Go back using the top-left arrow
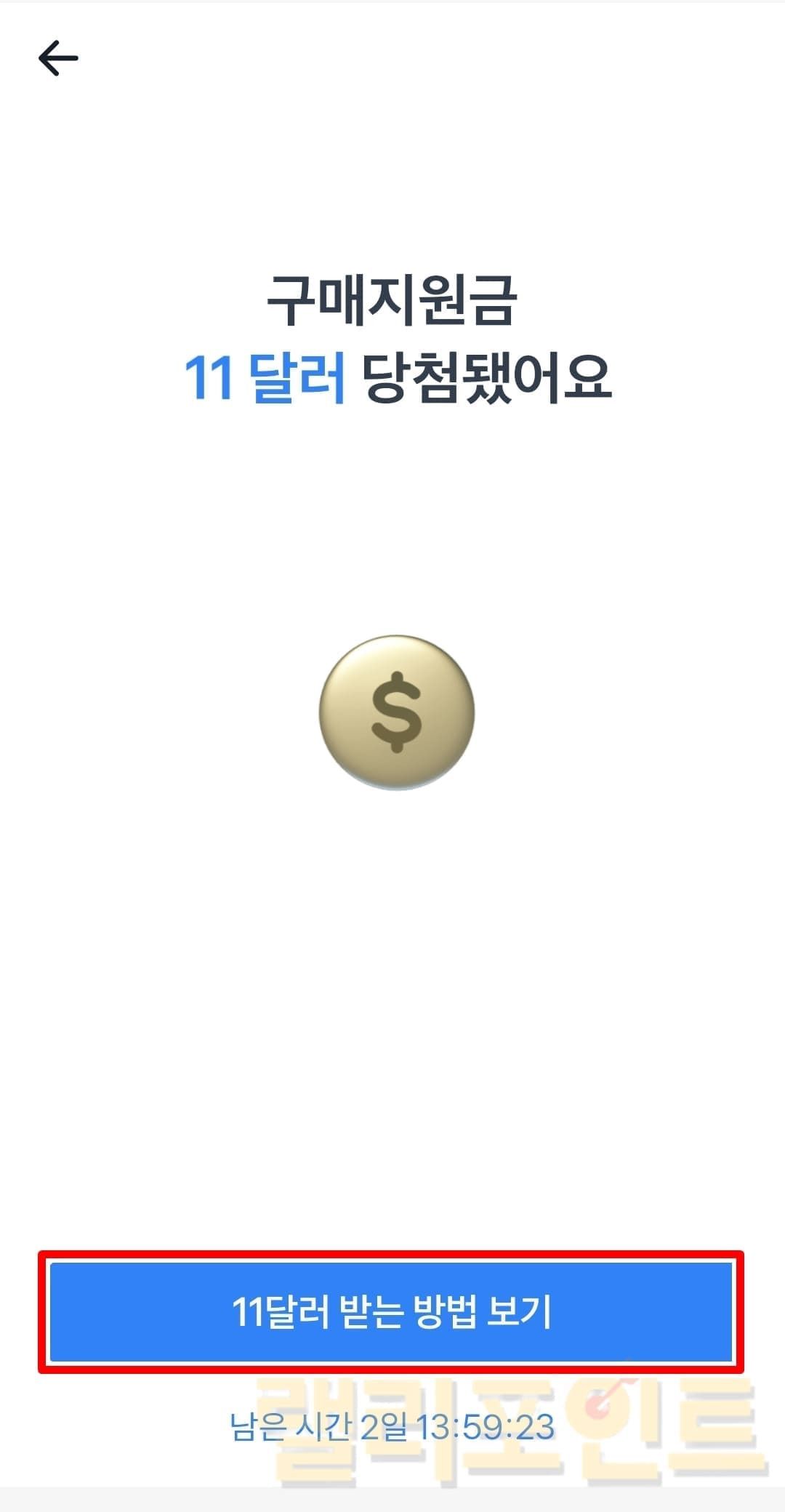Viewport: 785px width, 1512px height. (x=58, y=58)
